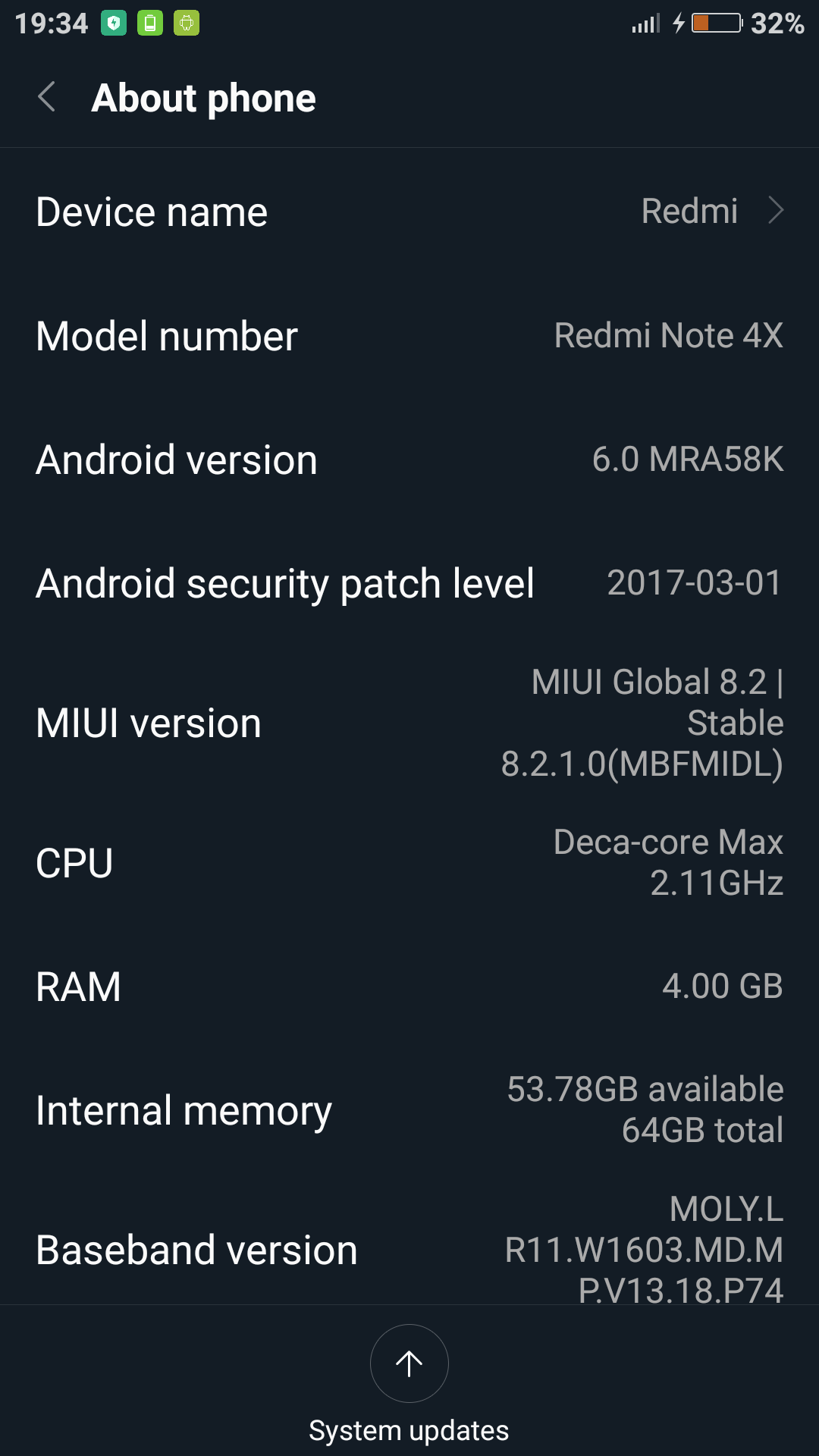The width and height of the screenshot is (819, 1456).
Task: Go back from About phone
Action: coord(47,97)
